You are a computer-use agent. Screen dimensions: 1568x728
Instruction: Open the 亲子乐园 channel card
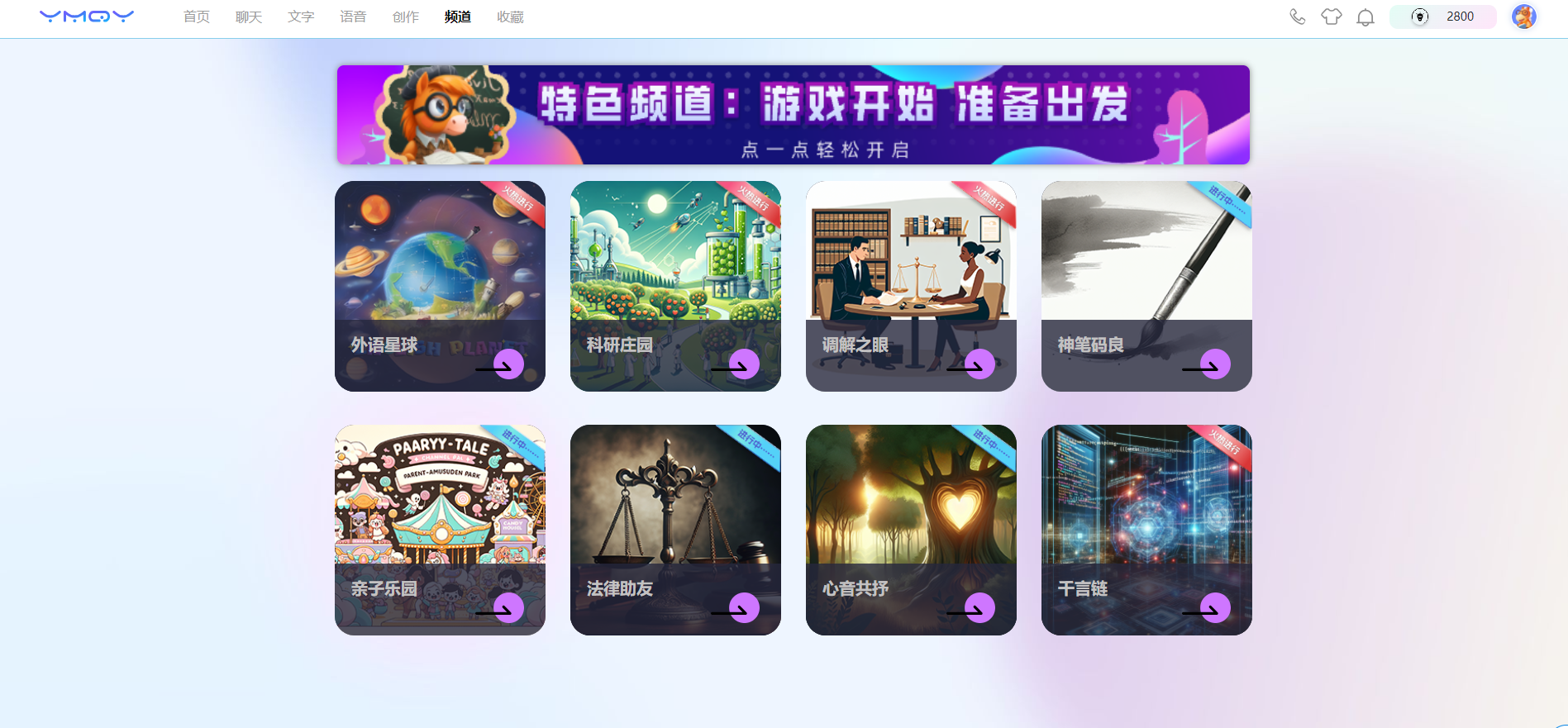click(440, 530)
